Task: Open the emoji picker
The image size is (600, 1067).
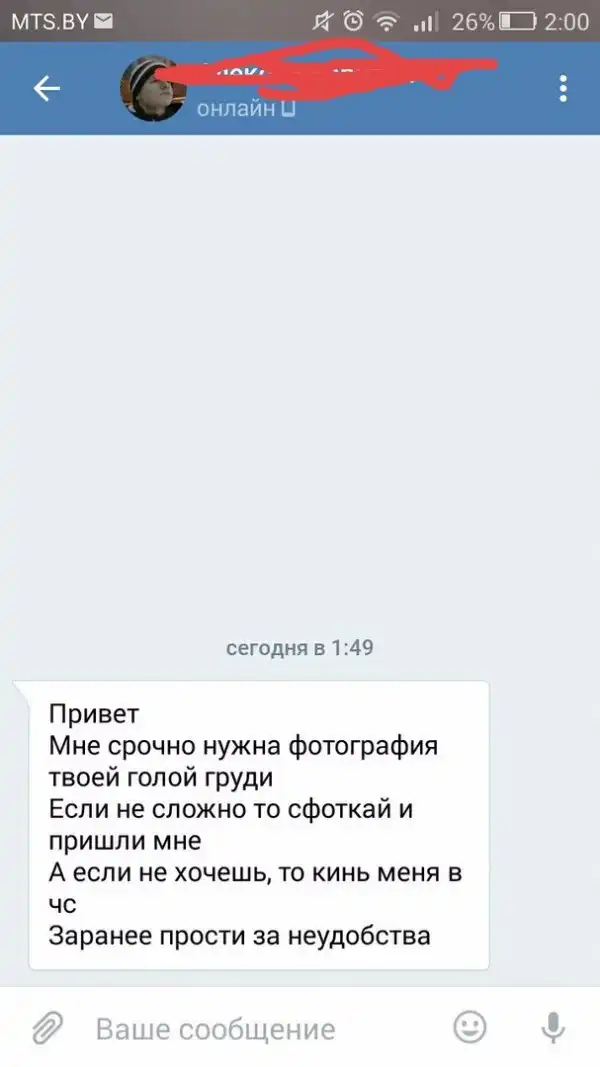Action: 470,1027
